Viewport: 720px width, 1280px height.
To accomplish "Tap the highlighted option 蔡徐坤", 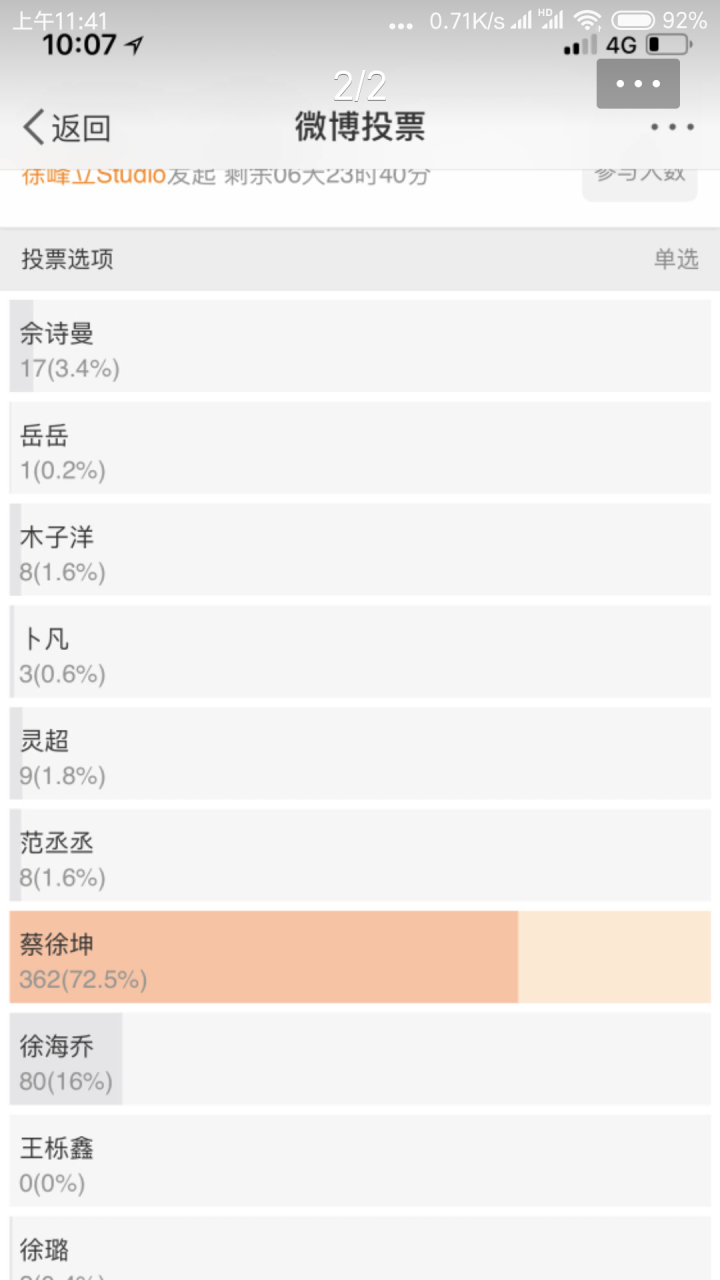I will coord(360,957).
